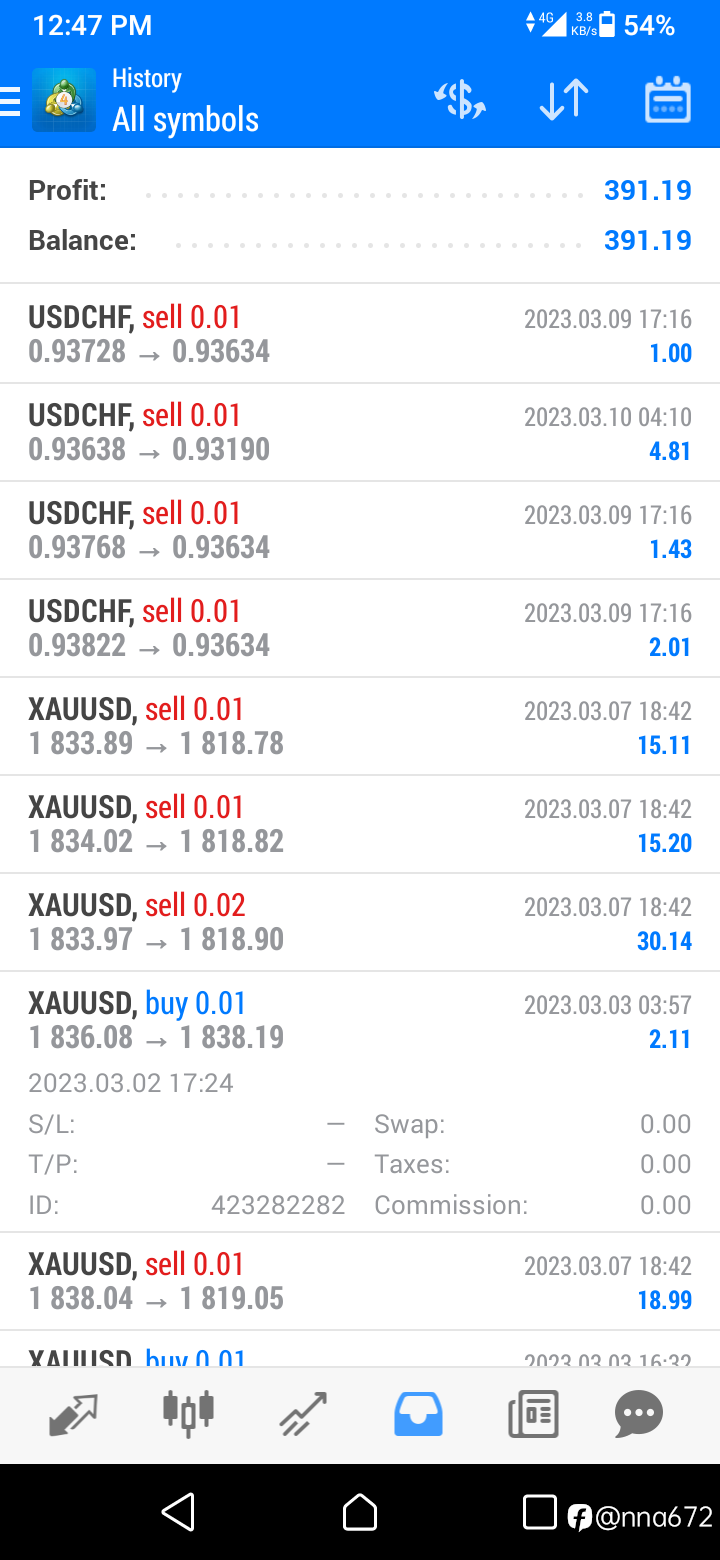
Task: Open the News tab
Action: point(533,1415)
